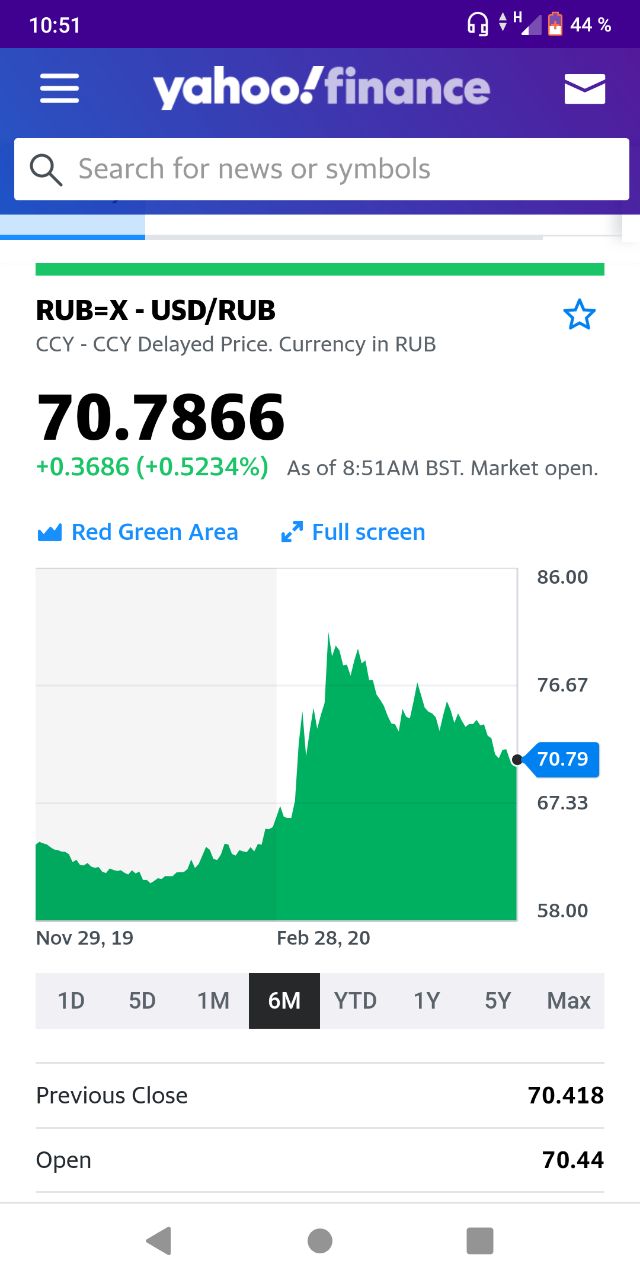Open recent apps from navigation bar
The image size is (640, 1280).
tap(480, 1241)
